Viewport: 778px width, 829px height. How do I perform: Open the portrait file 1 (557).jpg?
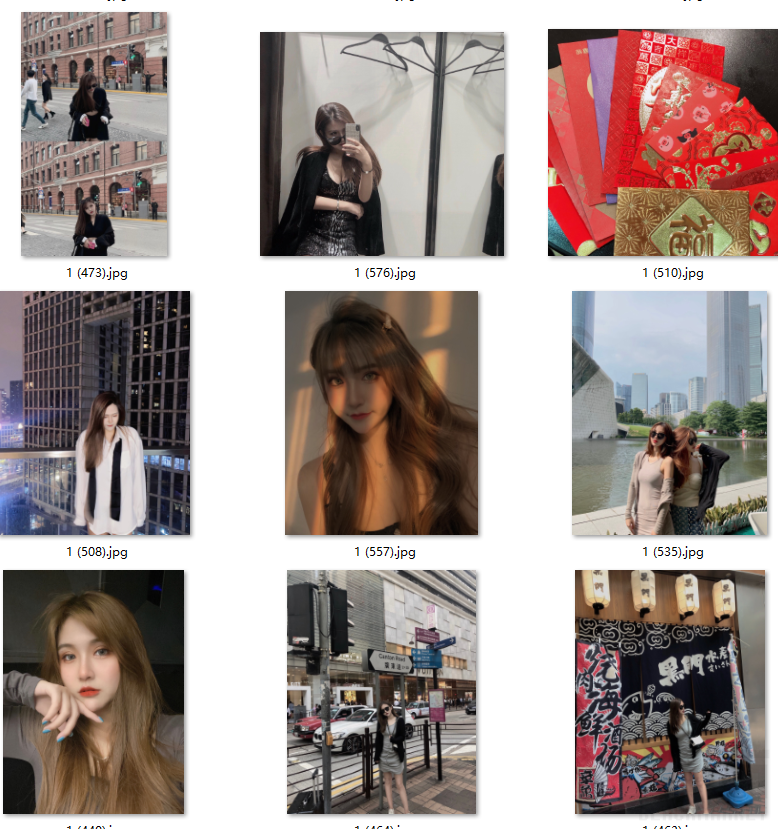[x=381, y=413]
